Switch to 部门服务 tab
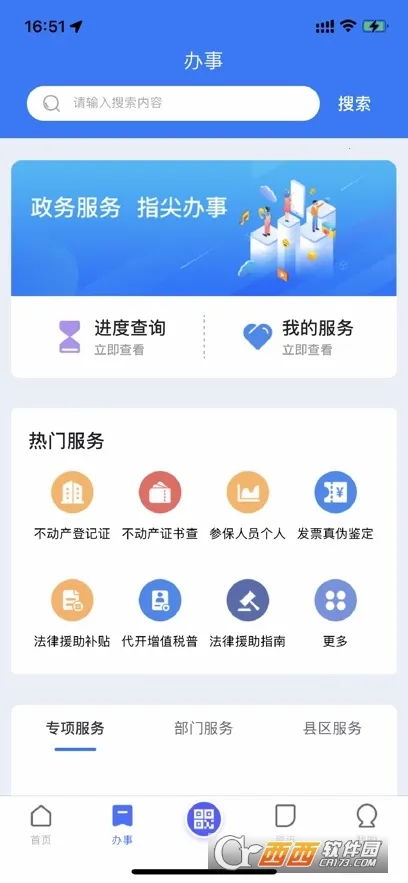The width and height of the screenshot is (408, 883). tap(204, 728)
